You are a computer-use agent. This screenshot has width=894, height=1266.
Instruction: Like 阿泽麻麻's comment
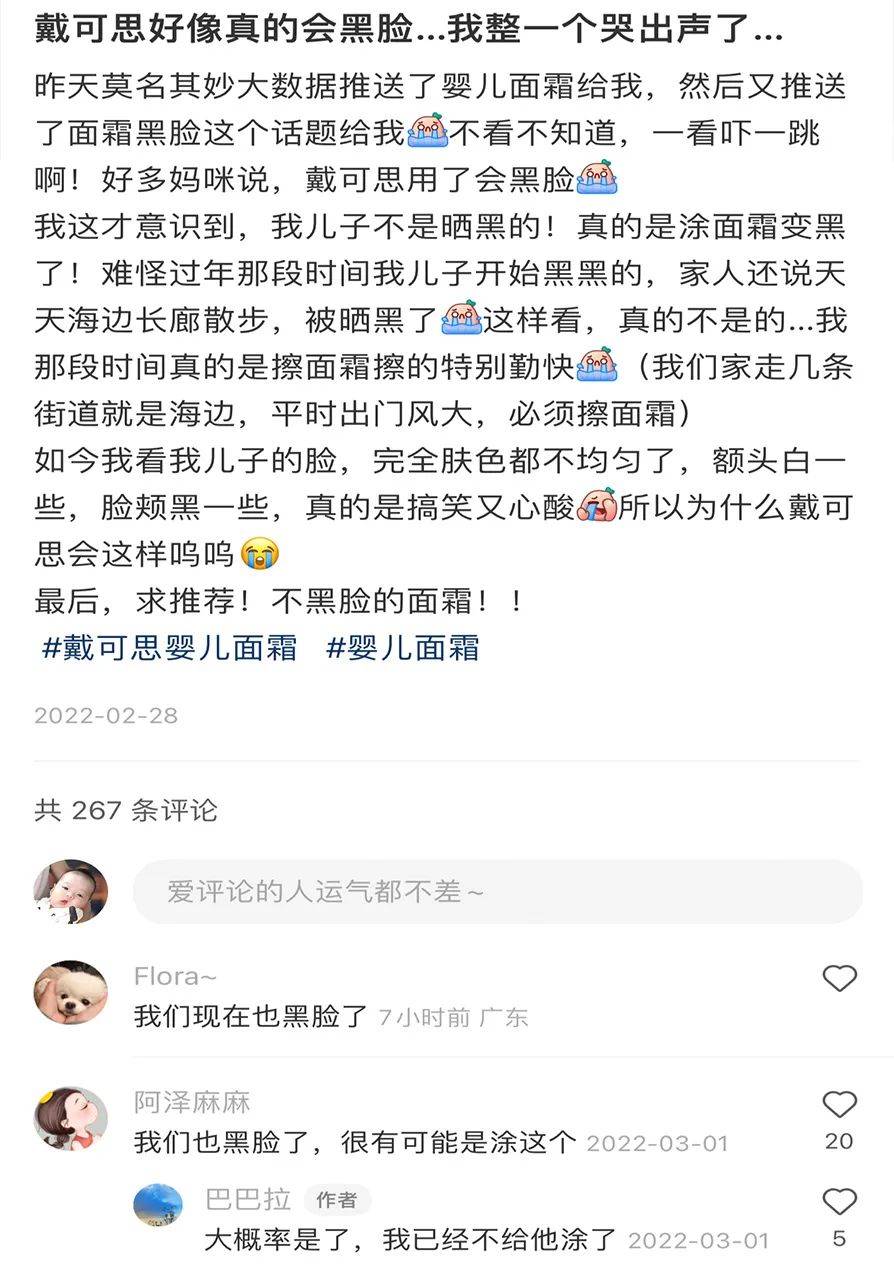(839, 1105)
